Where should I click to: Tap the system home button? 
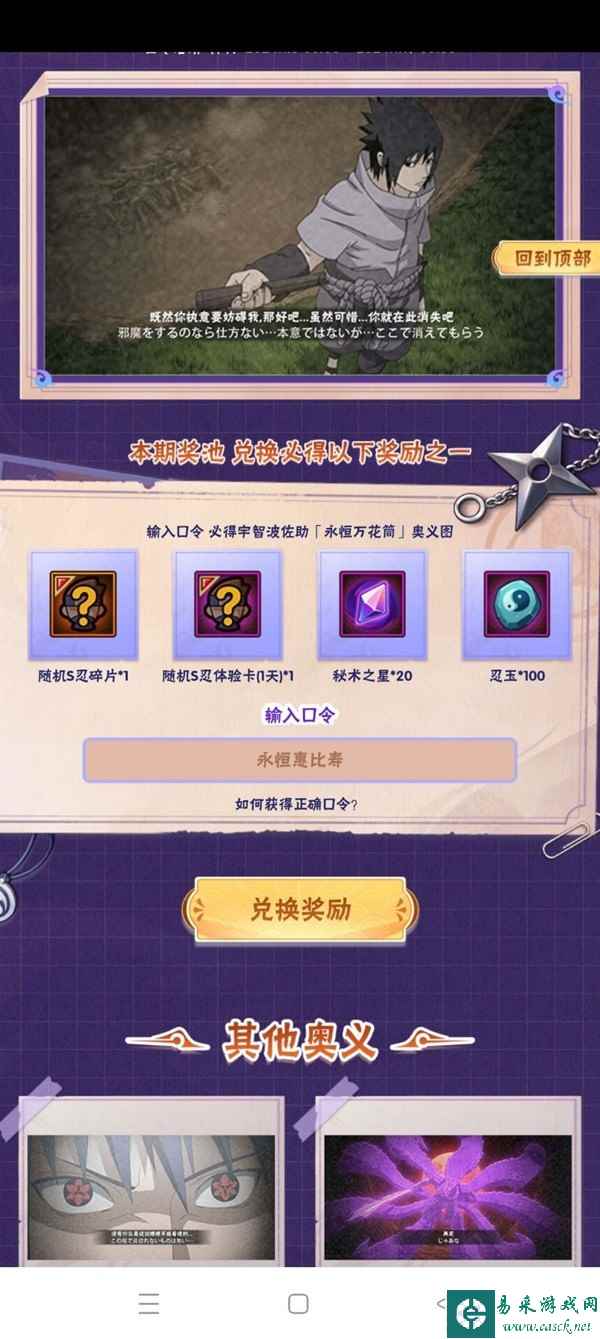[x=298, y=1303]
